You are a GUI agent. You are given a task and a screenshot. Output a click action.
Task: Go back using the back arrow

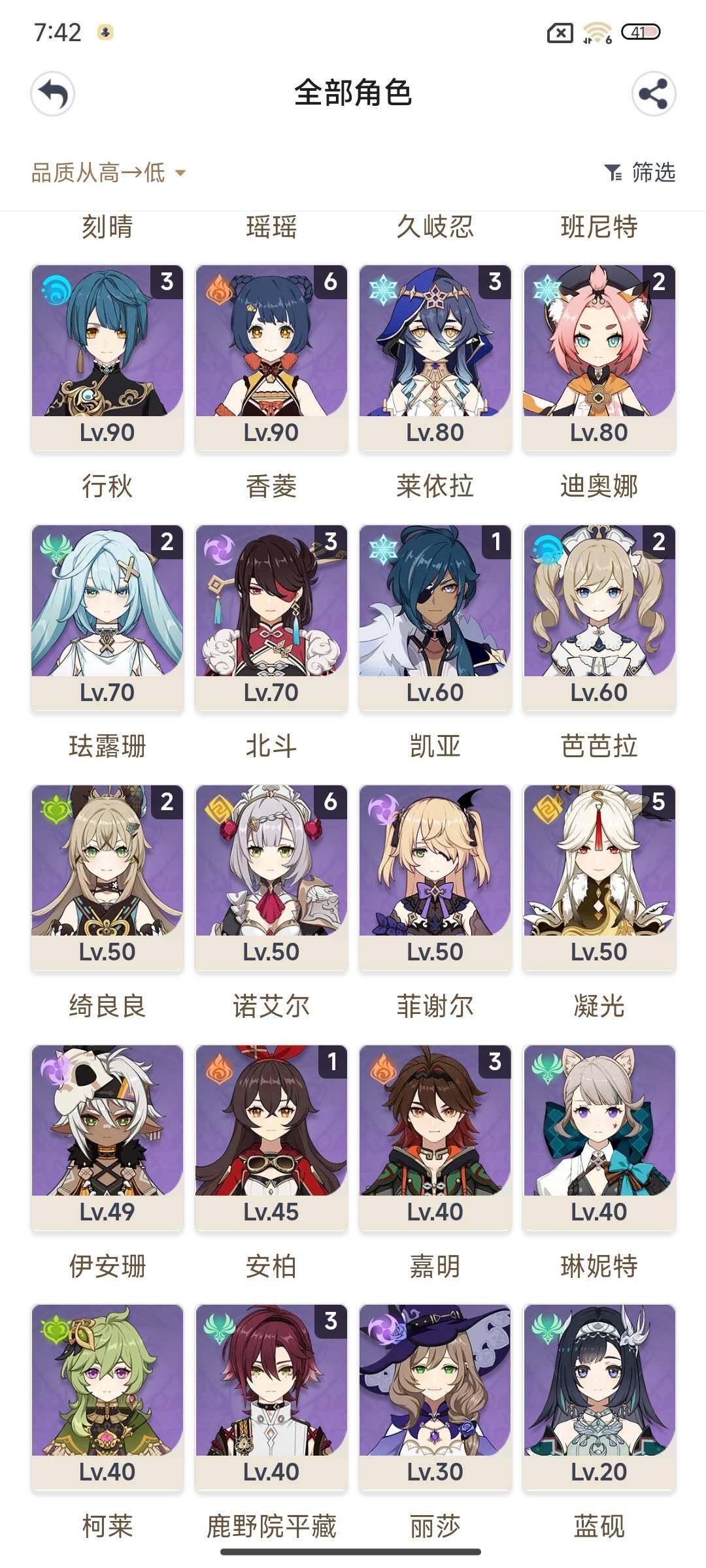pyautogui.click(x=53, y=94)
